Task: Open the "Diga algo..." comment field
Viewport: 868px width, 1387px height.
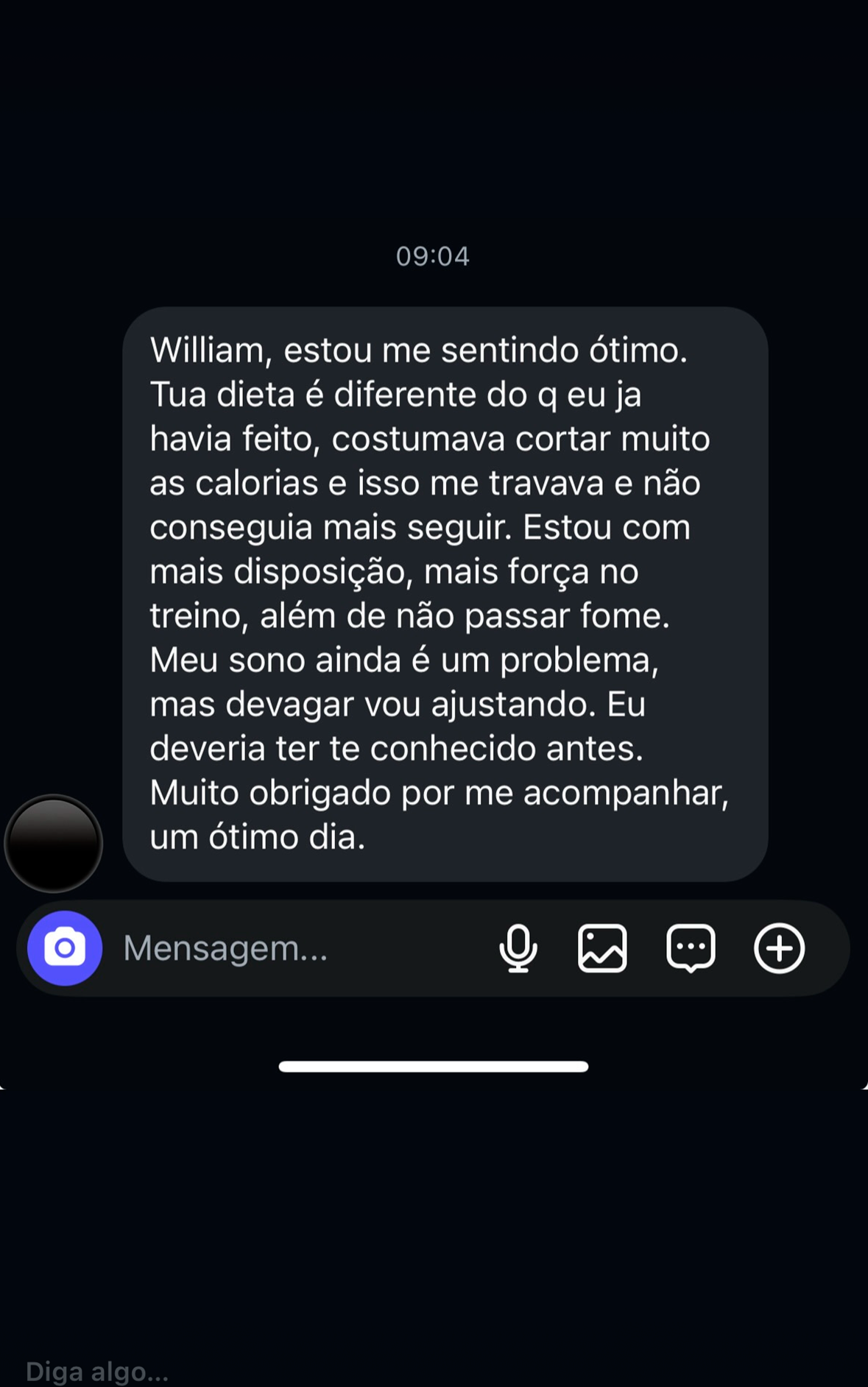Action: click(97, 1371)
